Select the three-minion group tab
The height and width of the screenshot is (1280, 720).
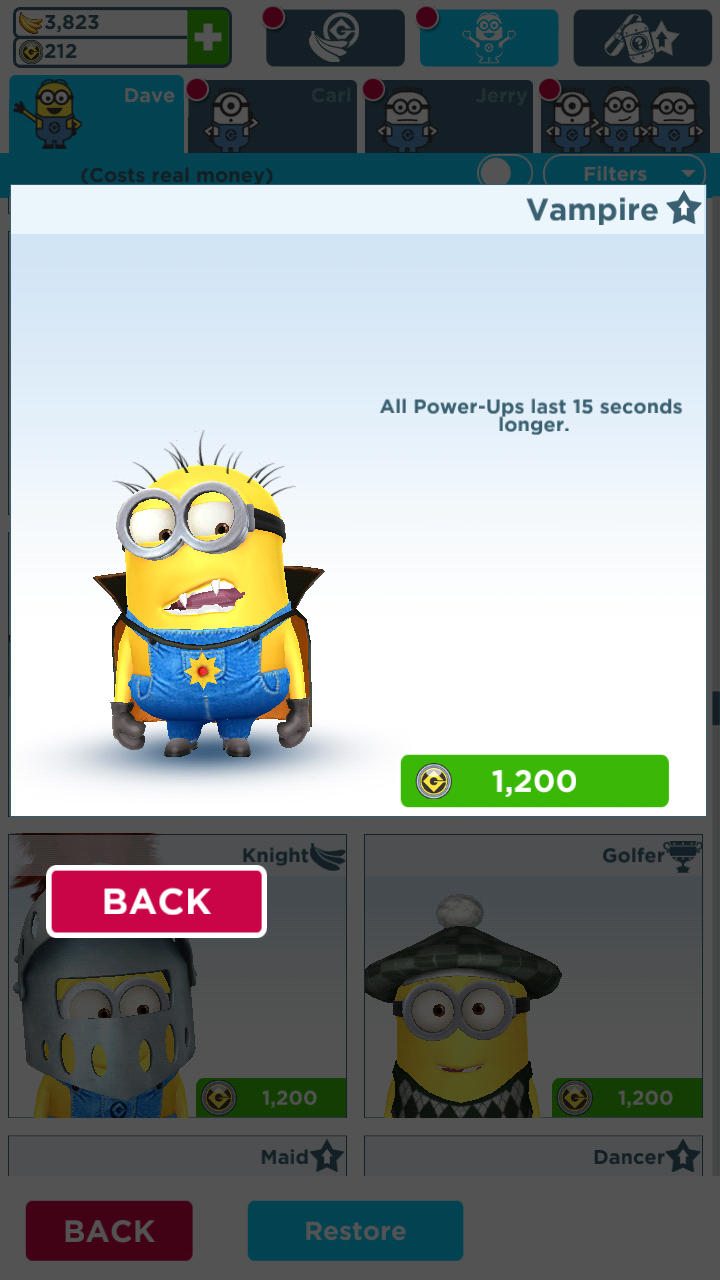[624, 117]
